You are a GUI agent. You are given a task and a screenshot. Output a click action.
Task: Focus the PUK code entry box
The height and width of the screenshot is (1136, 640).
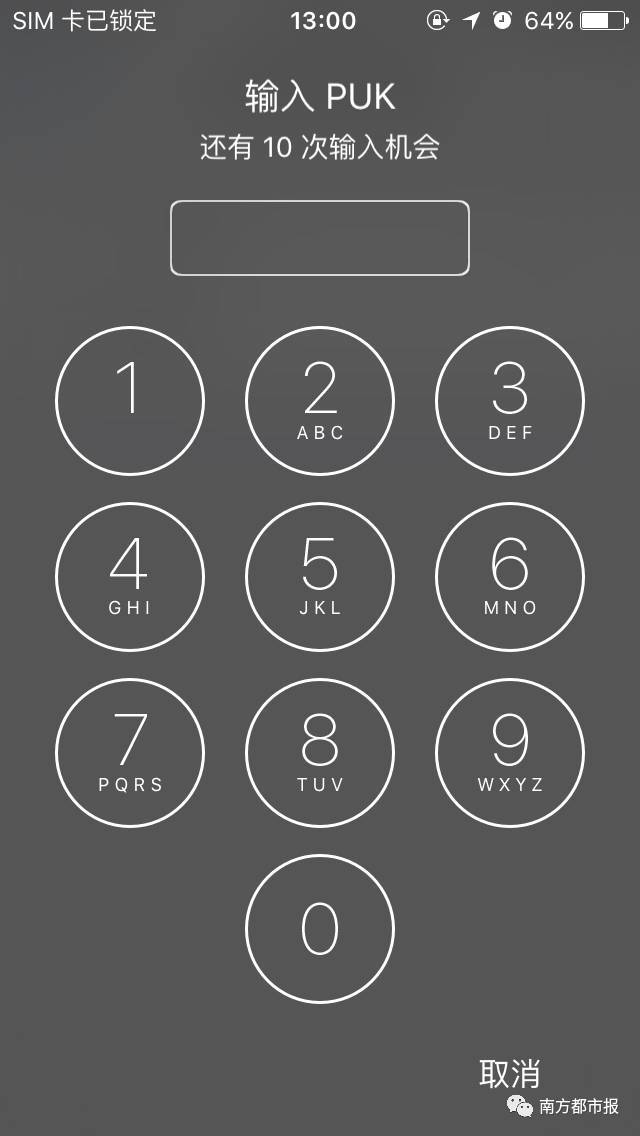pos(320,238)
